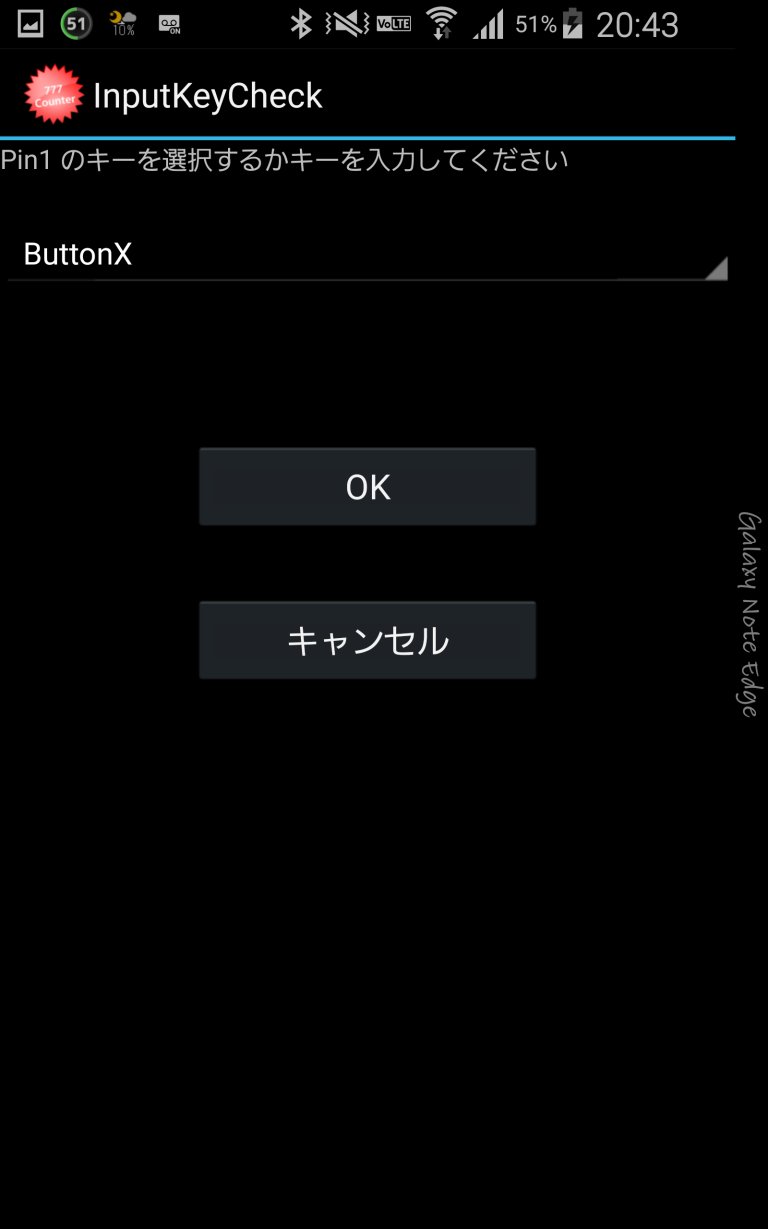Tap the キャンセル button
This screenshot has height=1229, width=768.
367,640
